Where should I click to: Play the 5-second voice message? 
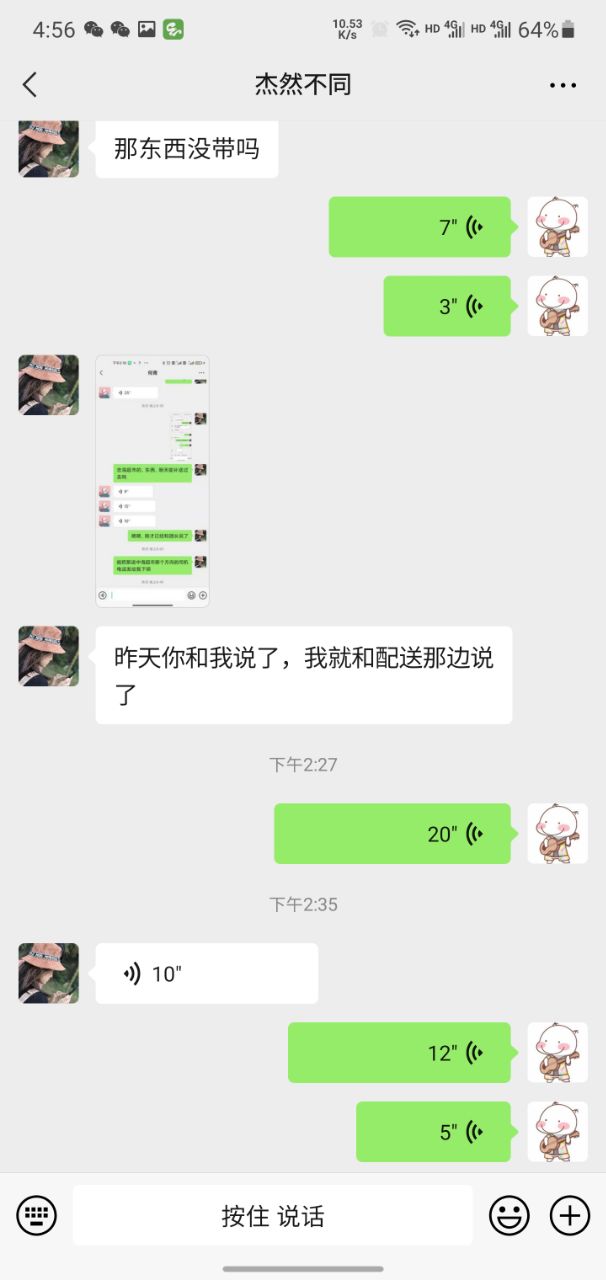point(433,1132)
